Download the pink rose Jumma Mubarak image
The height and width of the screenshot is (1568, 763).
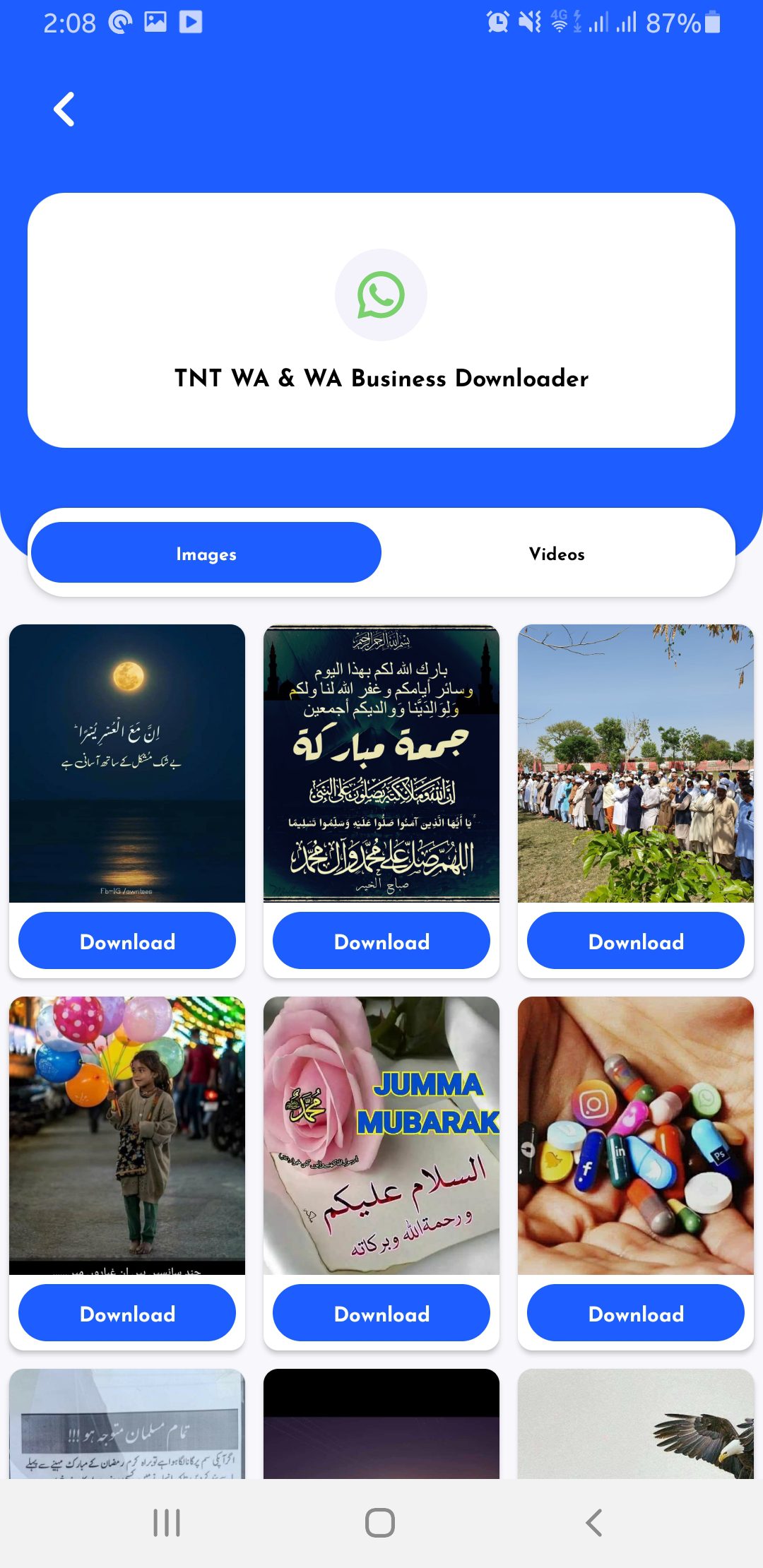click(x=381, y=1313)
